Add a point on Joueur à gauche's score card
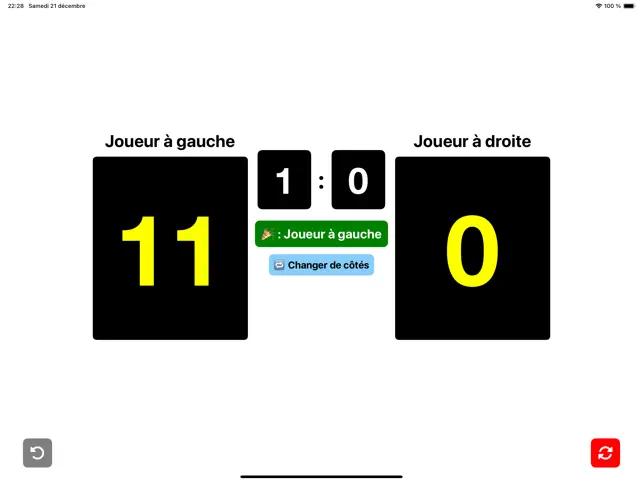The width and height of the screenshot is (643, 482). [170, 248]
